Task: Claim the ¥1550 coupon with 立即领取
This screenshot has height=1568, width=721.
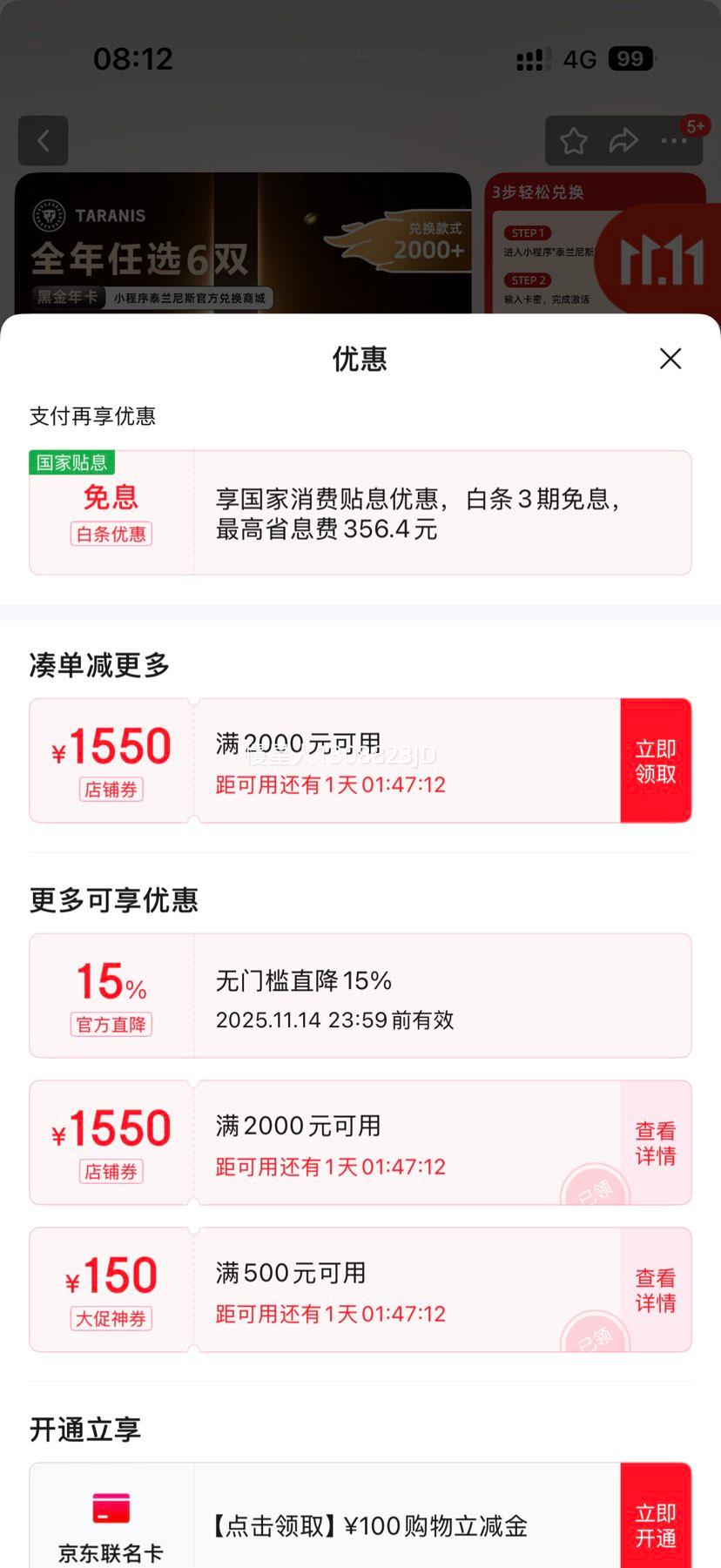Action: (656, 761)
